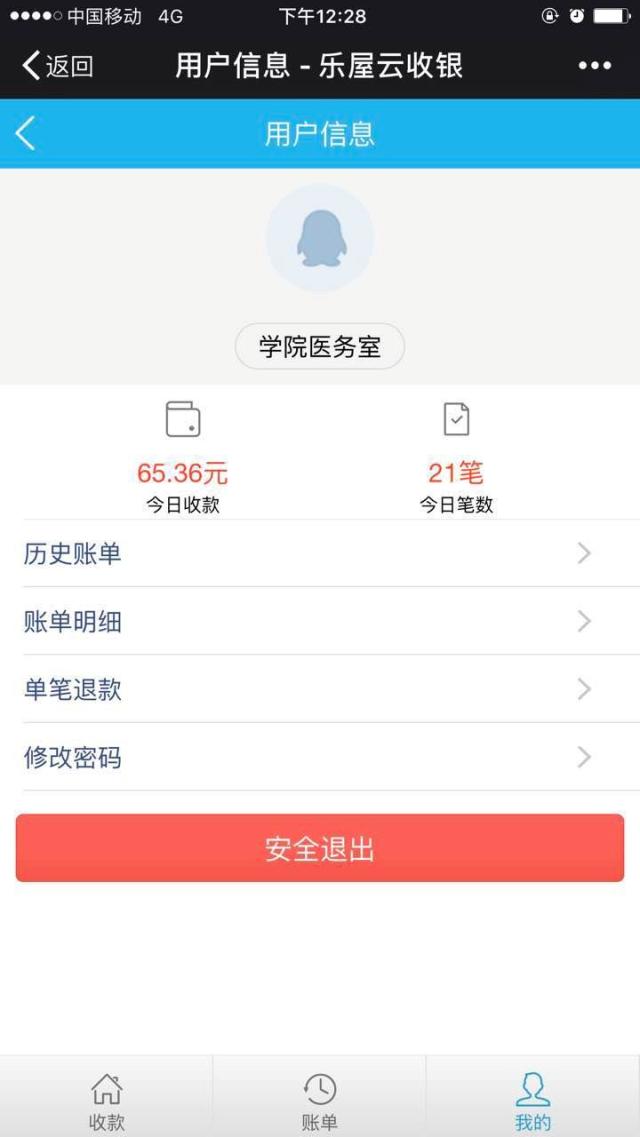
Task: Select 修改密码 to change password
Action: (x=320, y=757)
